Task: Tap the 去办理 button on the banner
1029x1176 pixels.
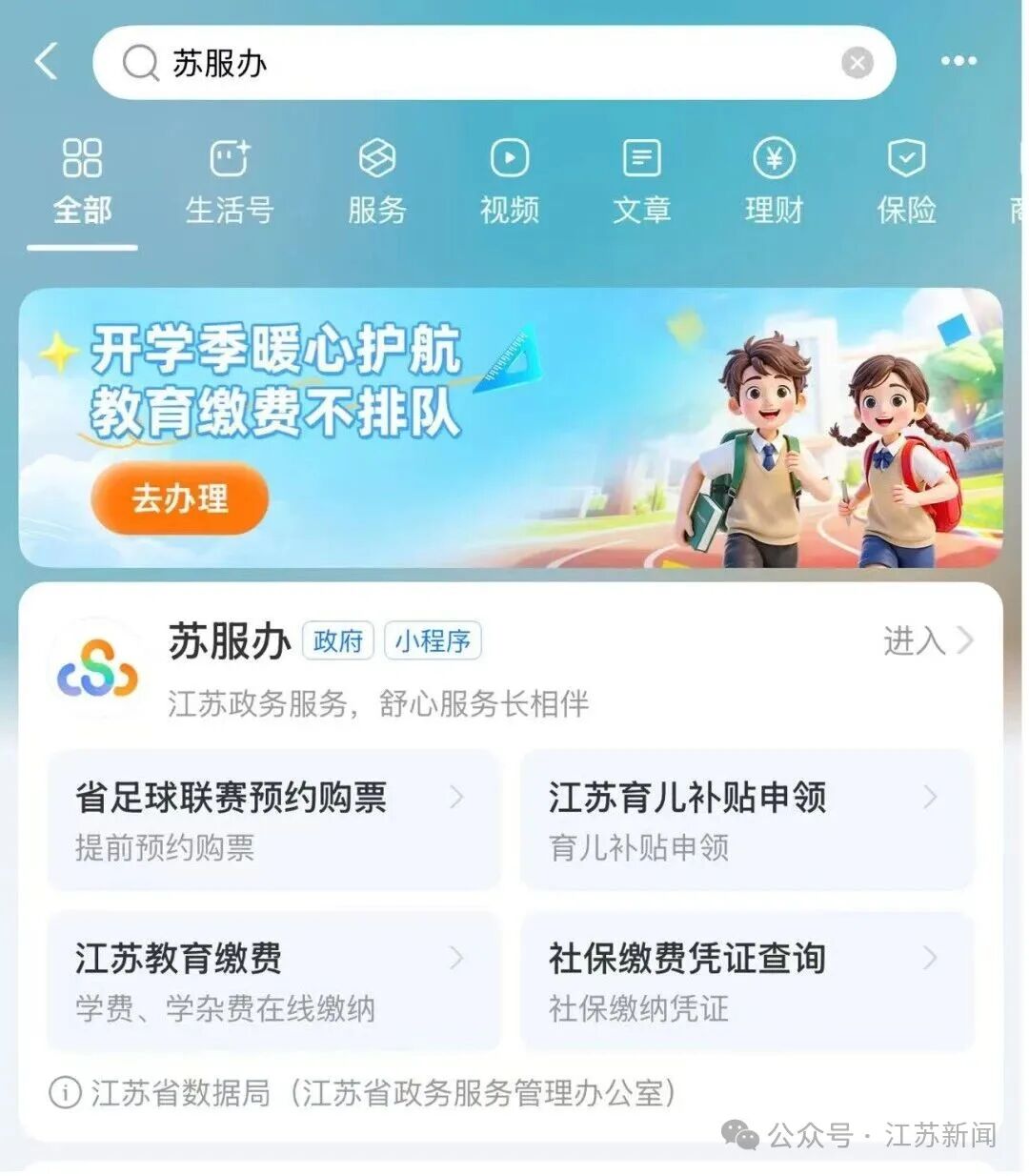Action: point(179,498)
